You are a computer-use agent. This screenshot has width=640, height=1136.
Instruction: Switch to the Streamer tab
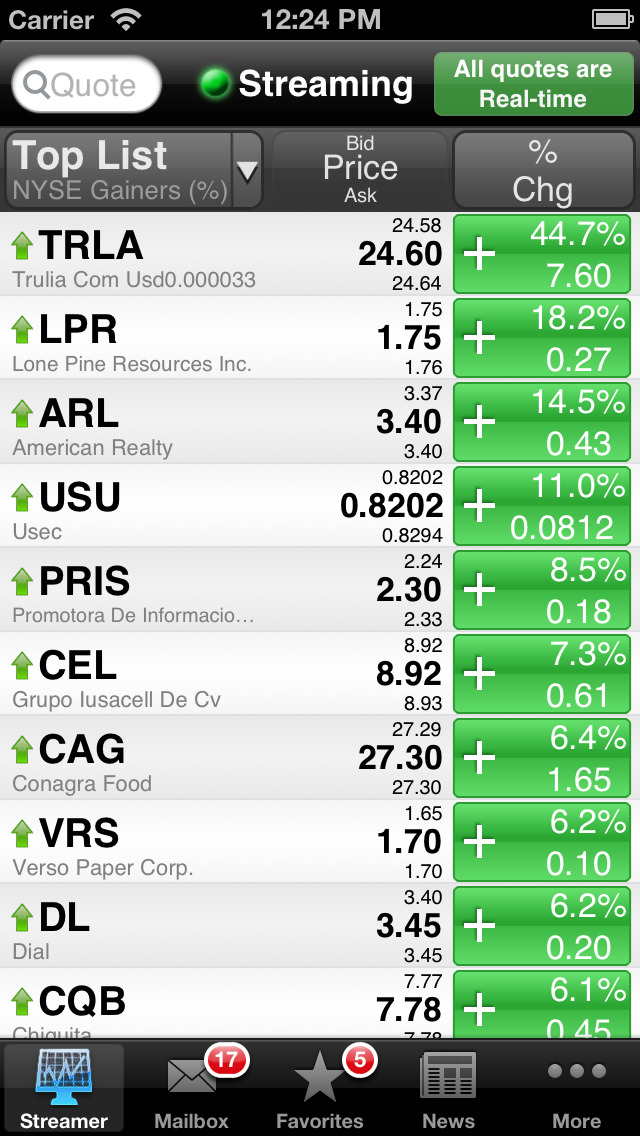point(64,1088)
